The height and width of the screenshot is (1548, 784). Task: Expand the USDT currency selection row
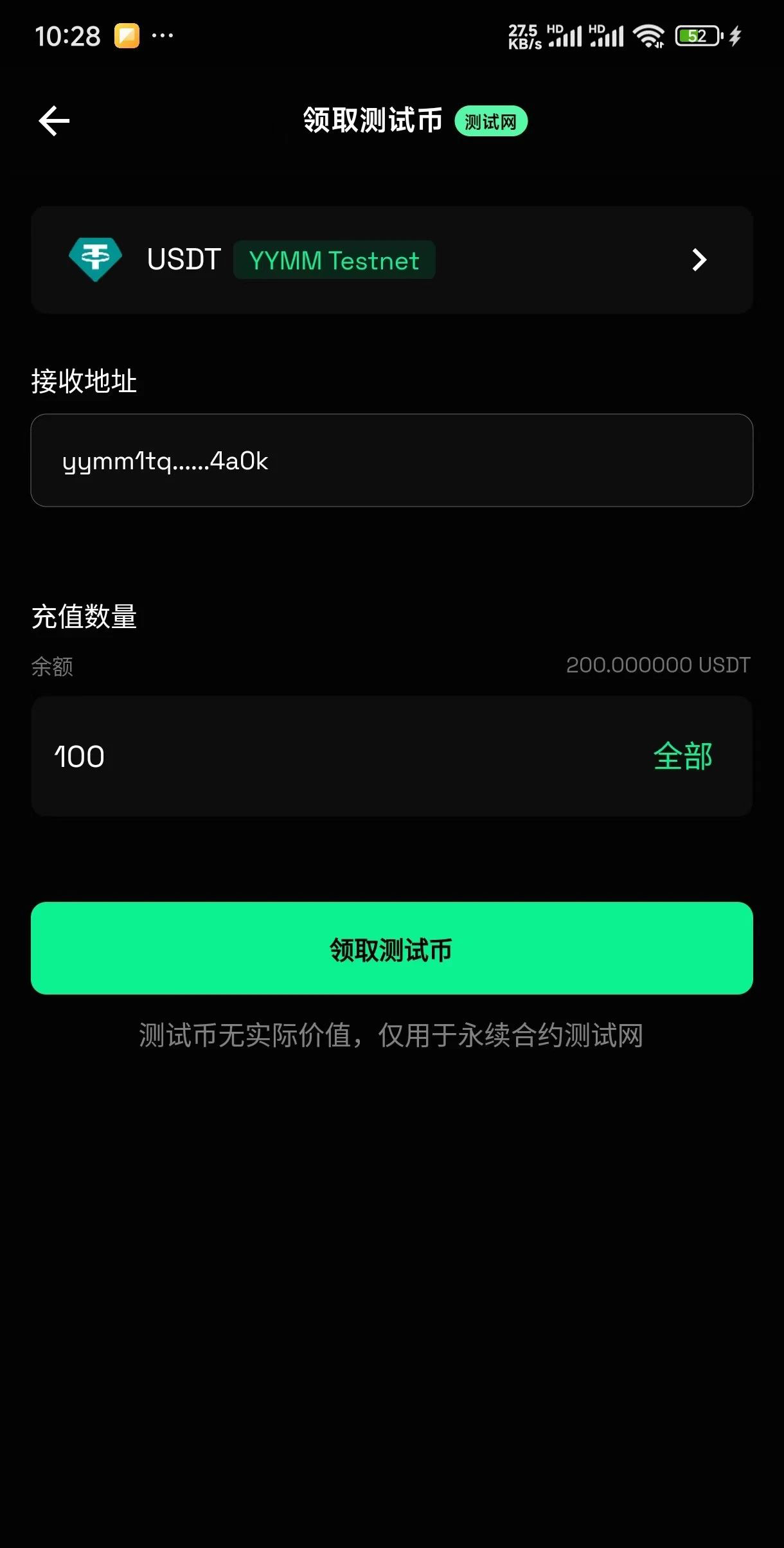click(x=392, y=258)
